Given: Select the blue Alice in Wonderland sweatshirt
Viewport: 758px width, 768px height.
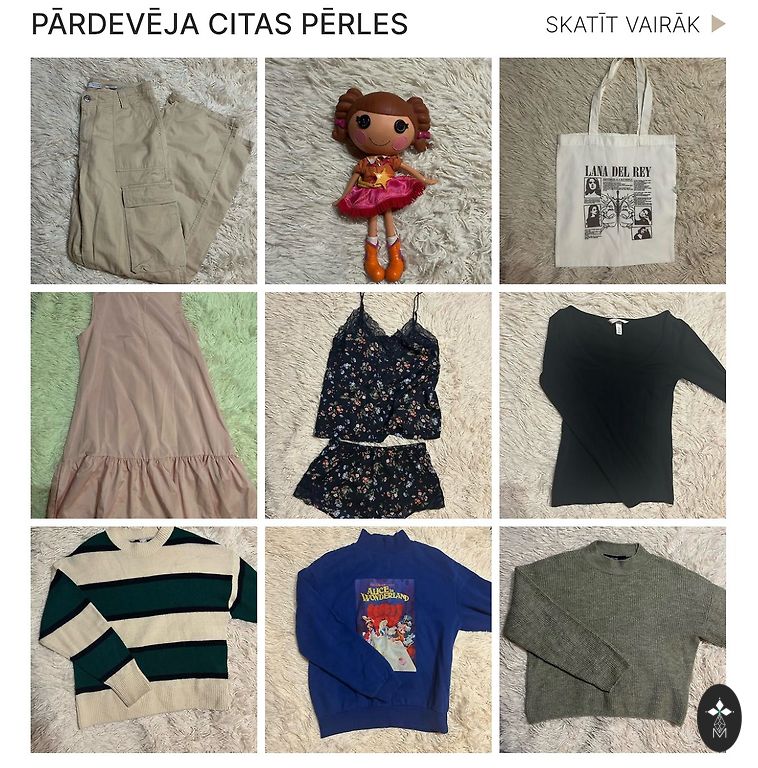Looking at the screenshot, I should tap(378, 639).
